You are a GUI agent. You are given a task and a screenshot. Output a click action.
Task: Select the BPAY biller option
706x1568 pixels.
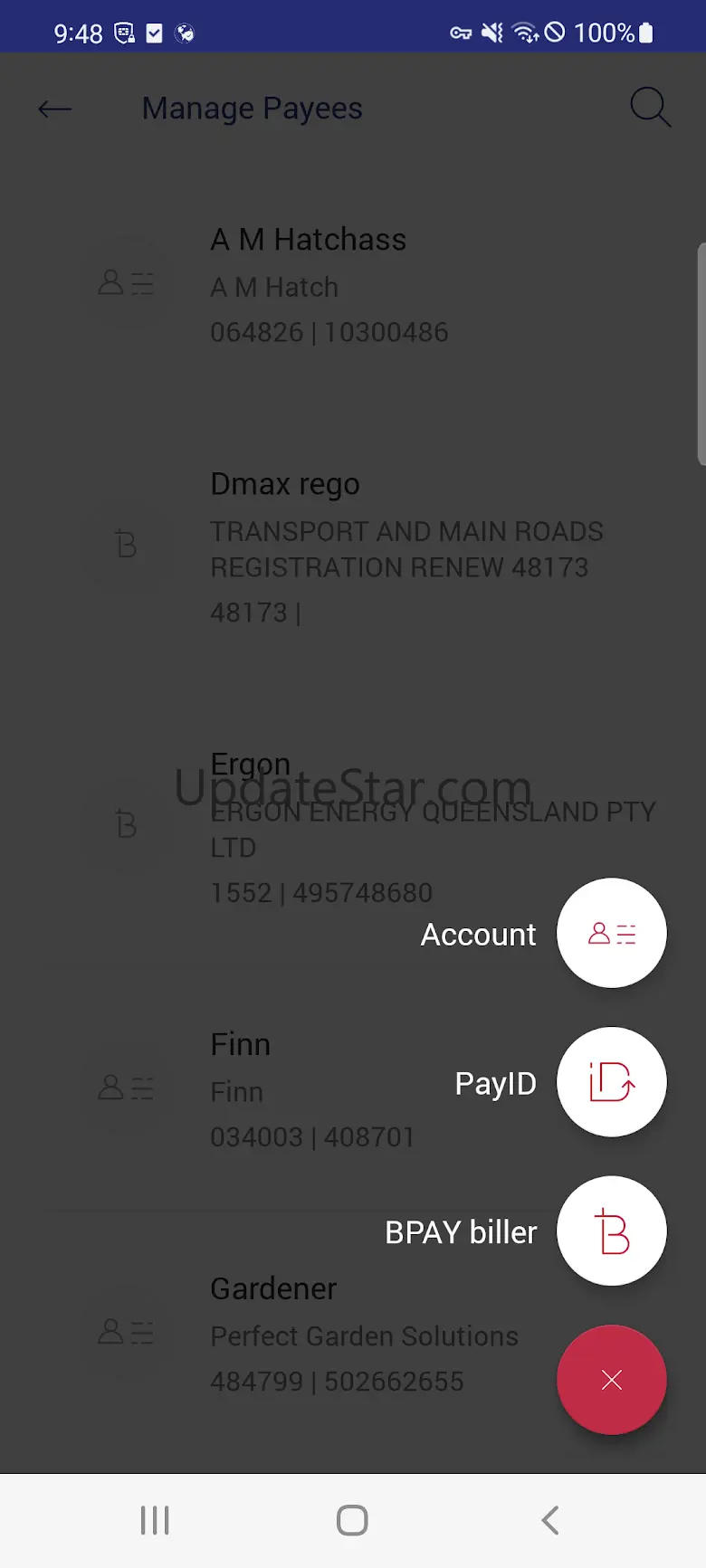tap(611, 1231)
